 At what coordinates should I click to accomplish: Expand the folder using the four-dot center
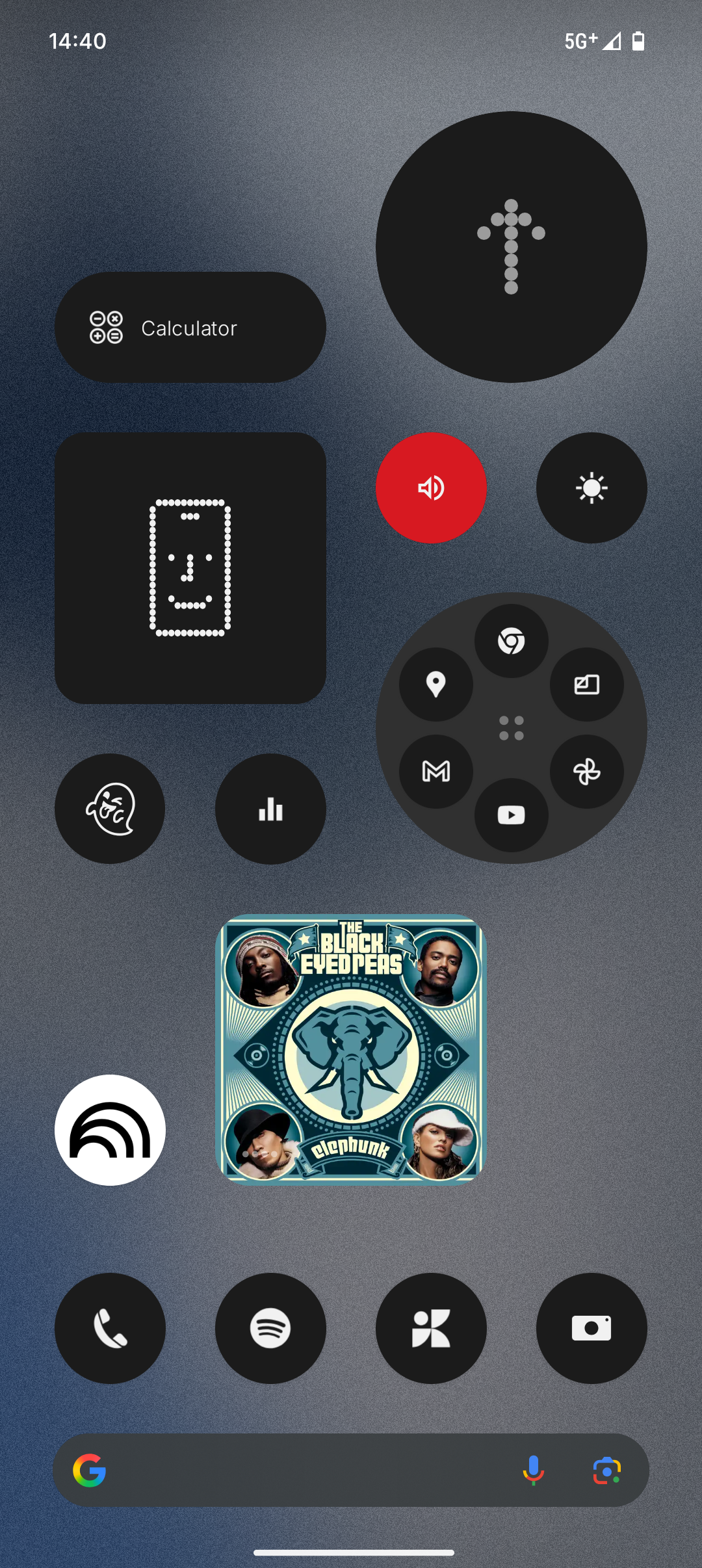coord(512,728)
